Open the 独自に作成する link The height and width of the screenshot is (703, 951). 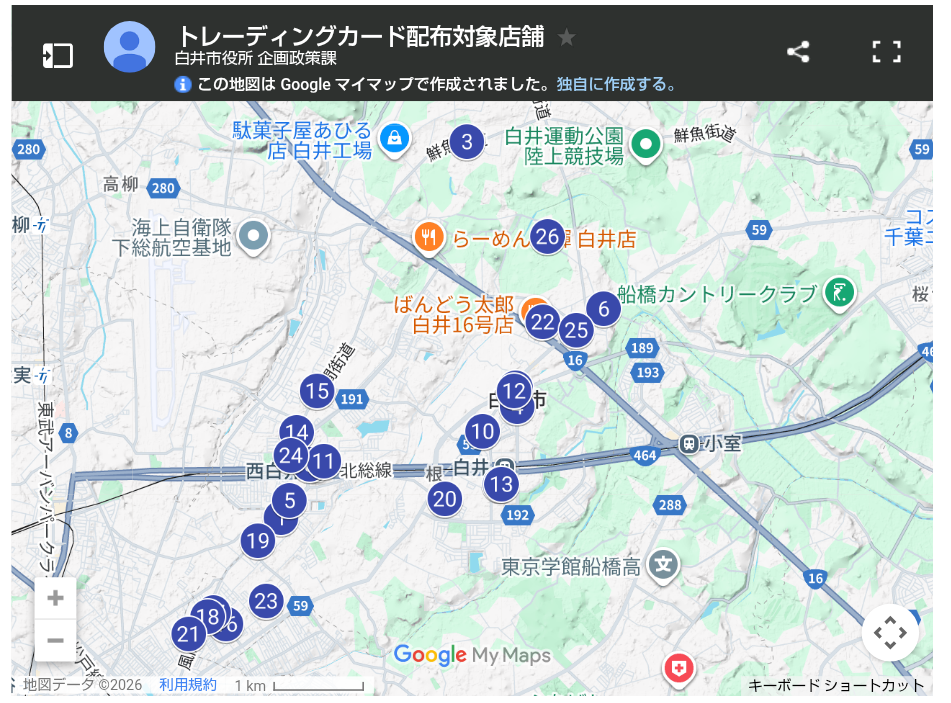pyautogui.click(x=616, y=85)
